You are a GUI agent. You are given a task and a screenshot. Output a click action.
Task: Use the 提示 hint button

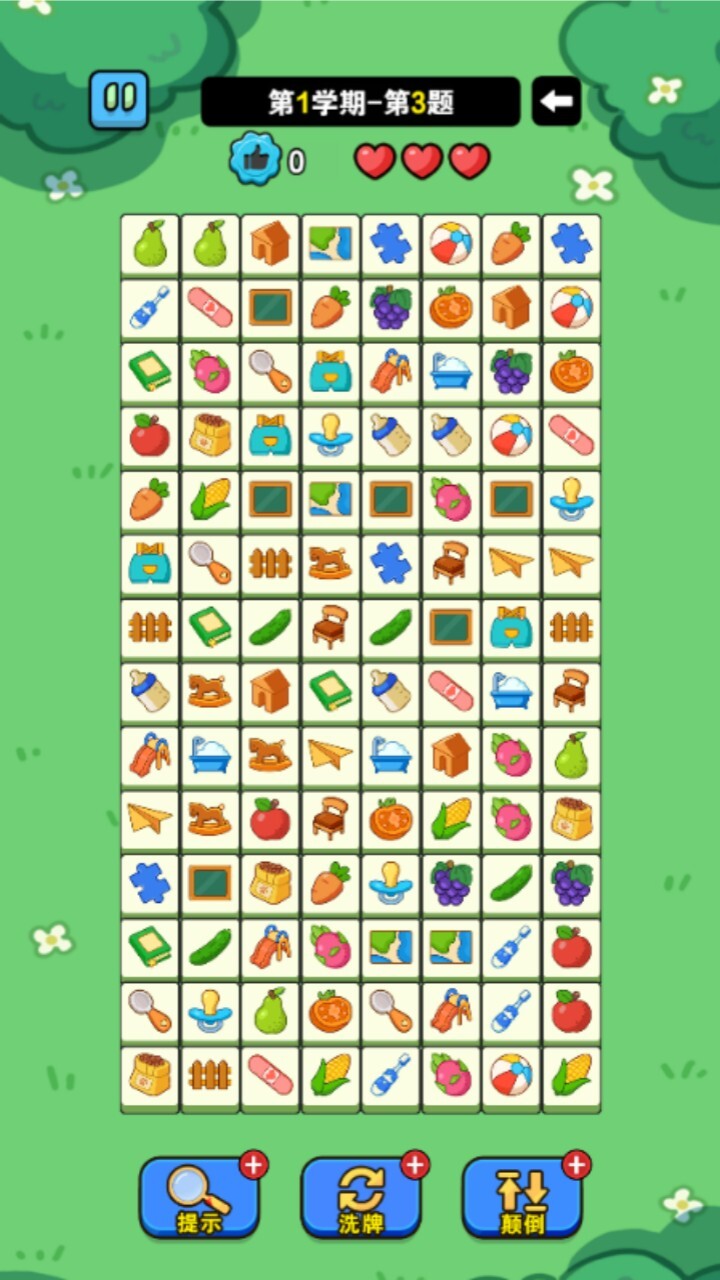[199, 1198]
